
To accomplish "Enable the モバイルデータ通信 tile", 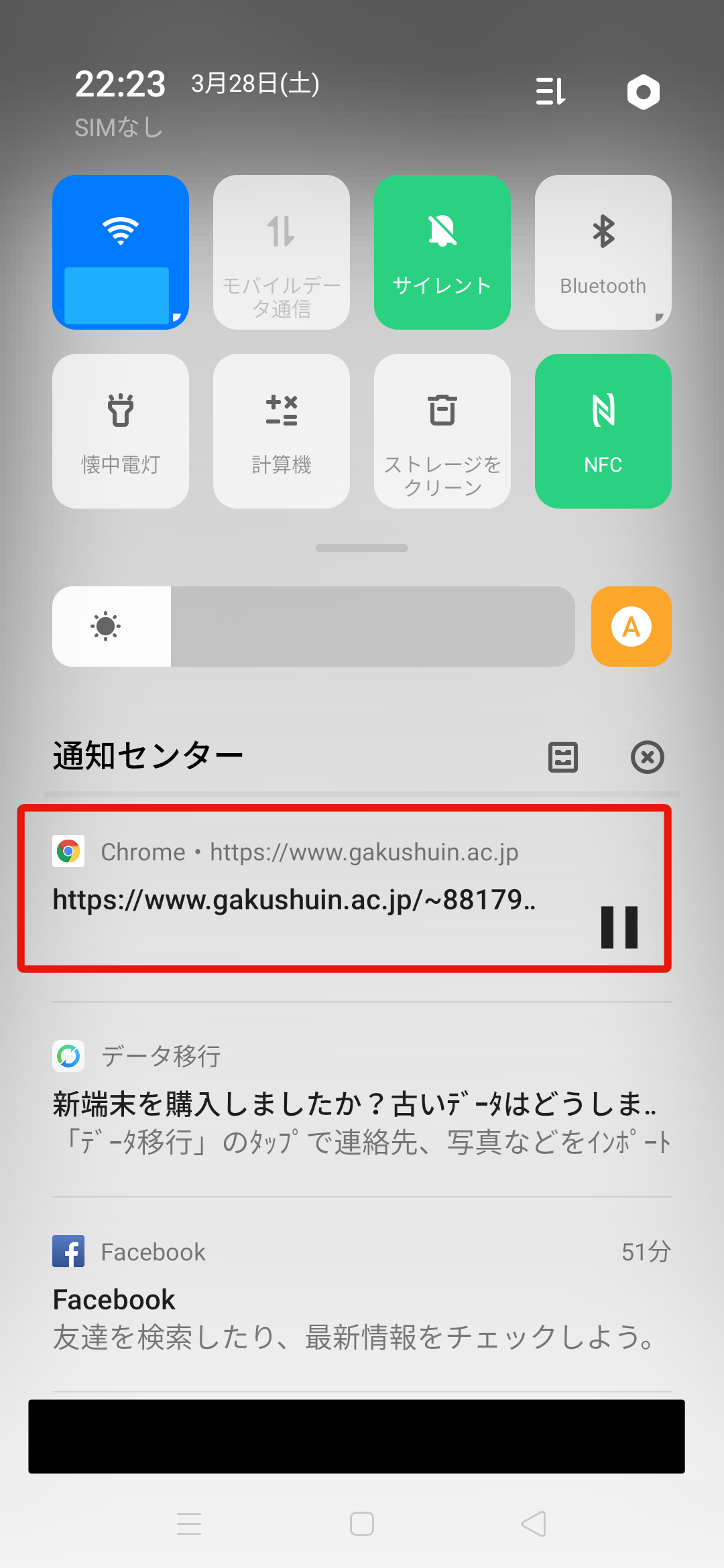I will [282, 252].
